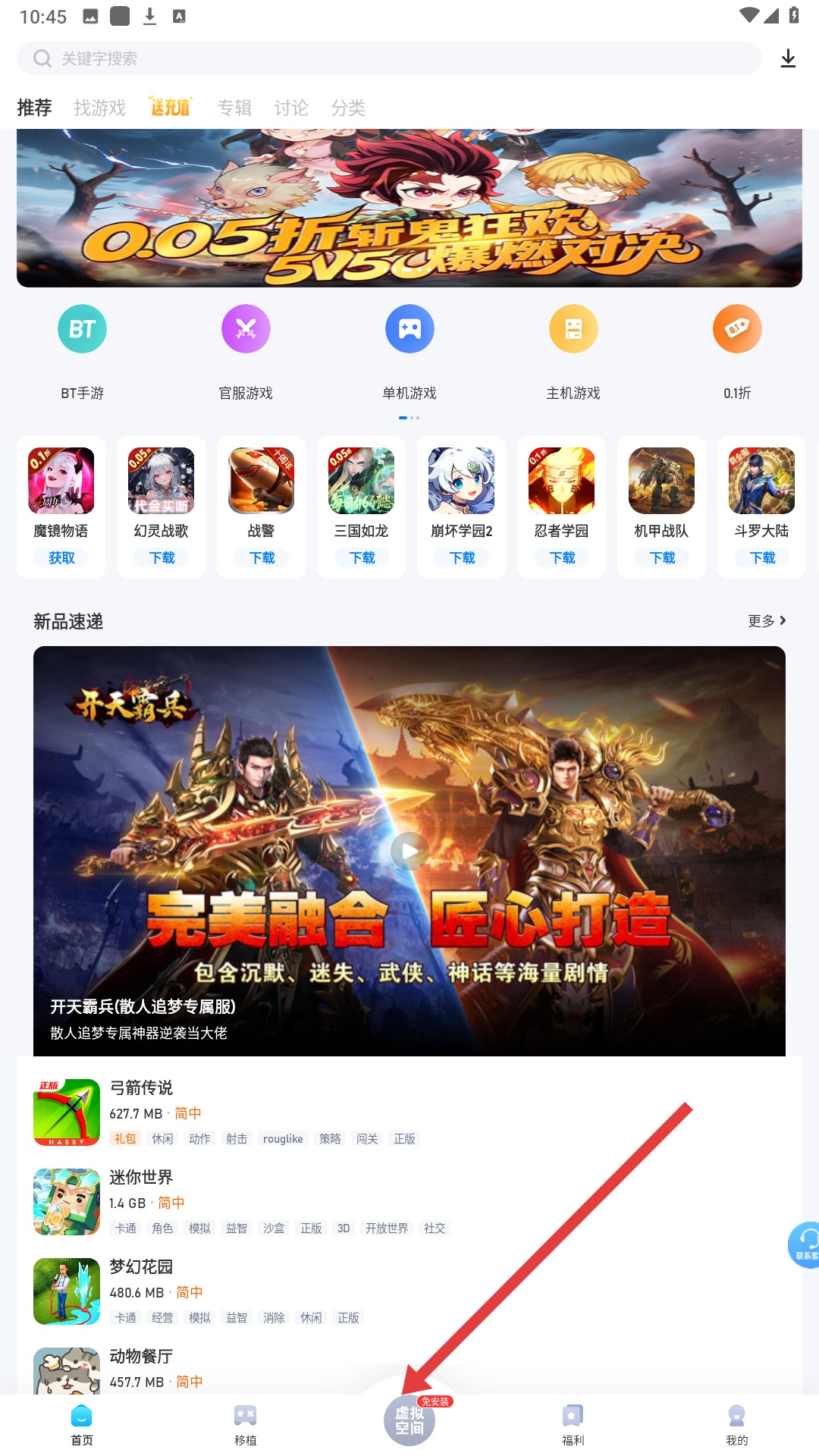The height and width of the screenshot is (1456, 819).
Task: Go to the 我的 bottom tab
Action: [736, 1423]
